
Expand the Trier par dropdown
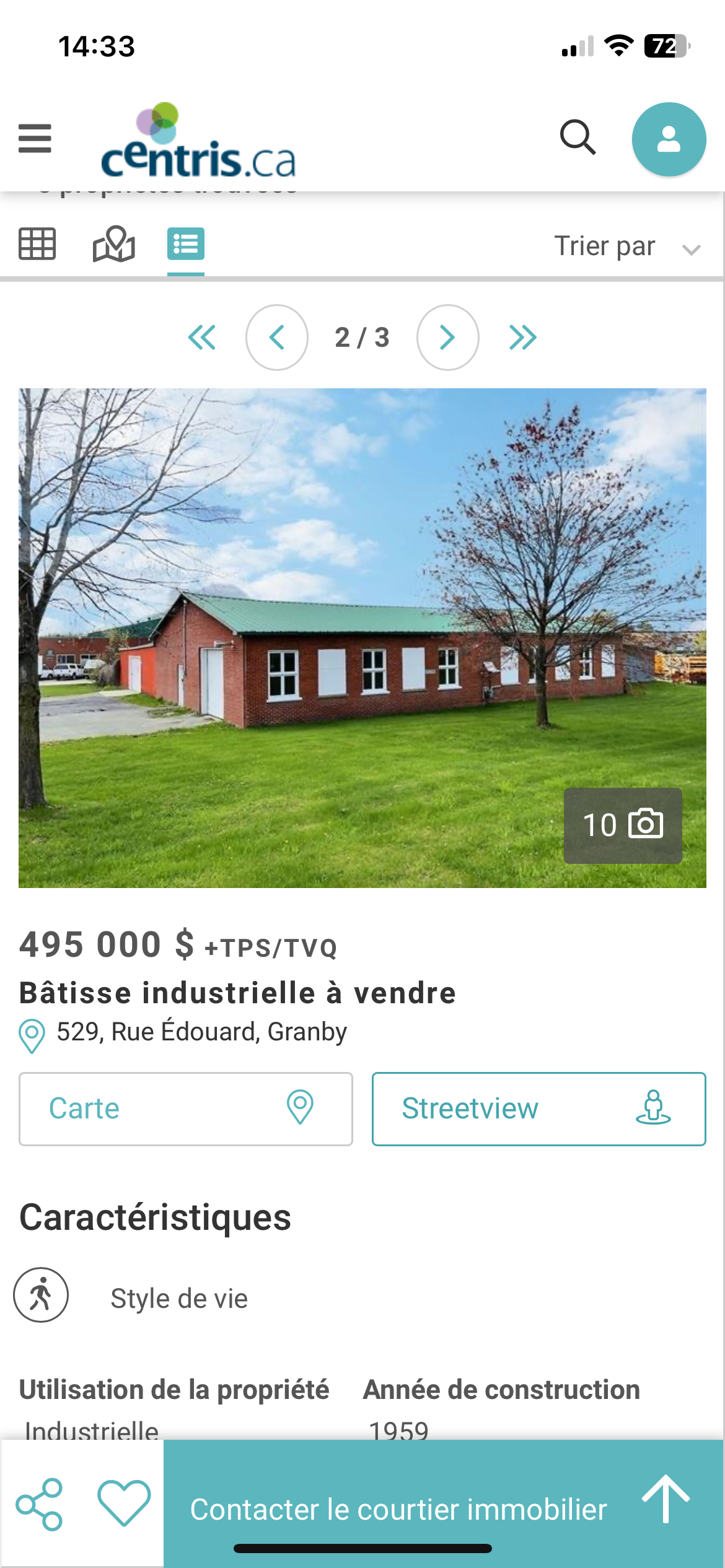[x=627, y=246]
